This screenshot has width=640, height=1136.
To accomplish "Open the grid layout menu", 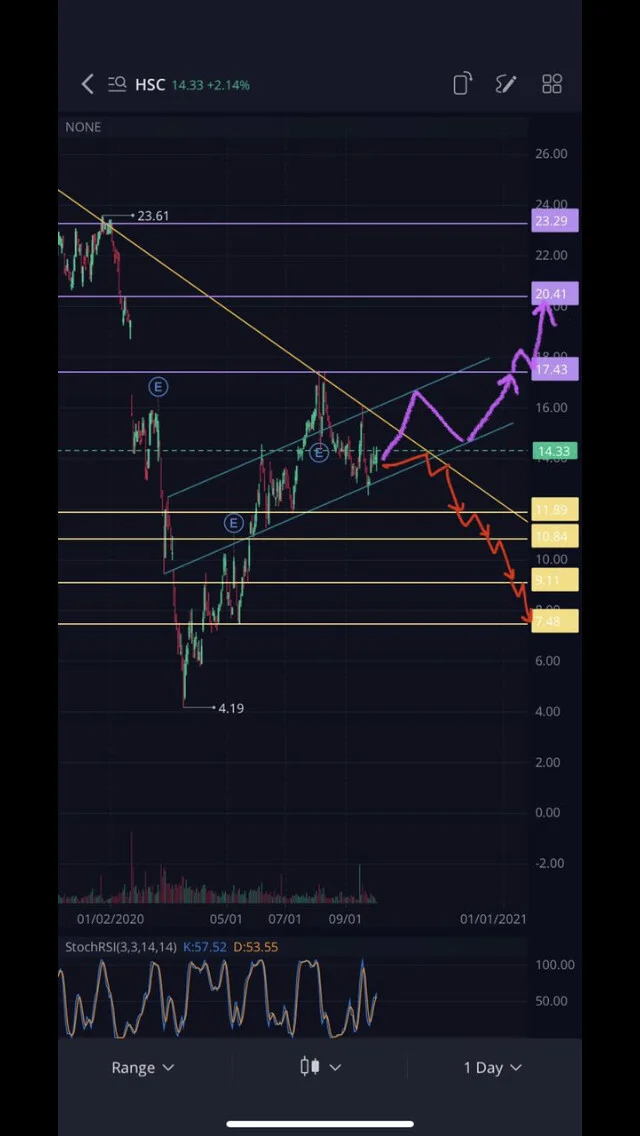I will [552, 84].
